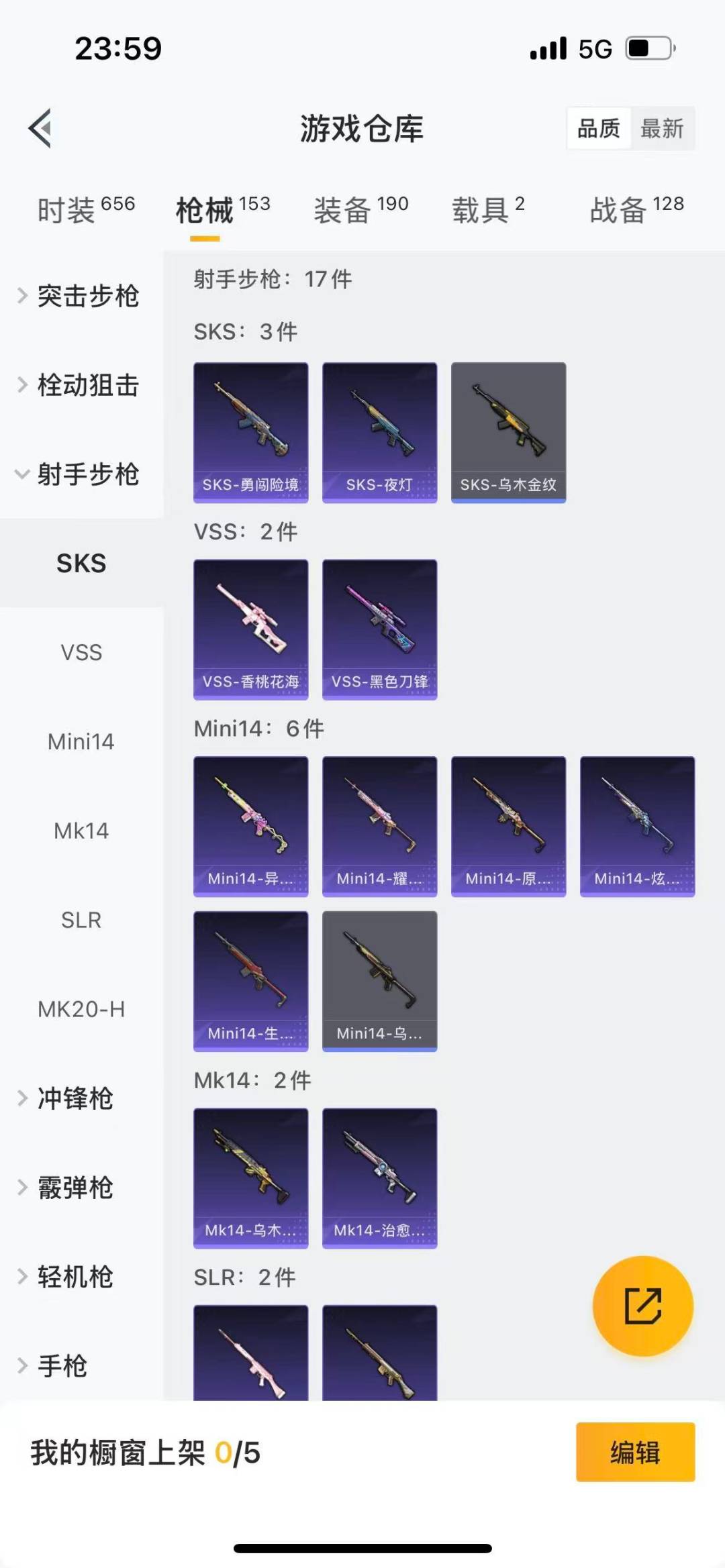Switch to the 时装 tab
Image resolution: width=725 pixels, height=1568 pixels.
[x=85, y=209]
